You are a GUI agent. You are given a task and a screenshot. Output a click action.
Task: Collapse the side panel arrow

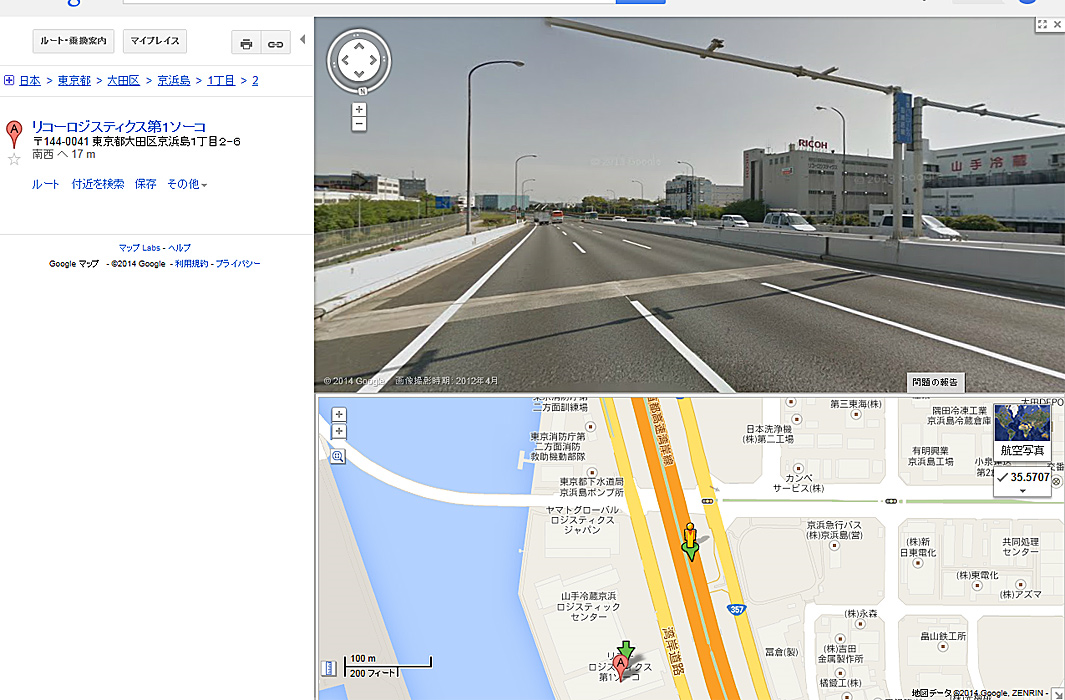pos(303,40)
